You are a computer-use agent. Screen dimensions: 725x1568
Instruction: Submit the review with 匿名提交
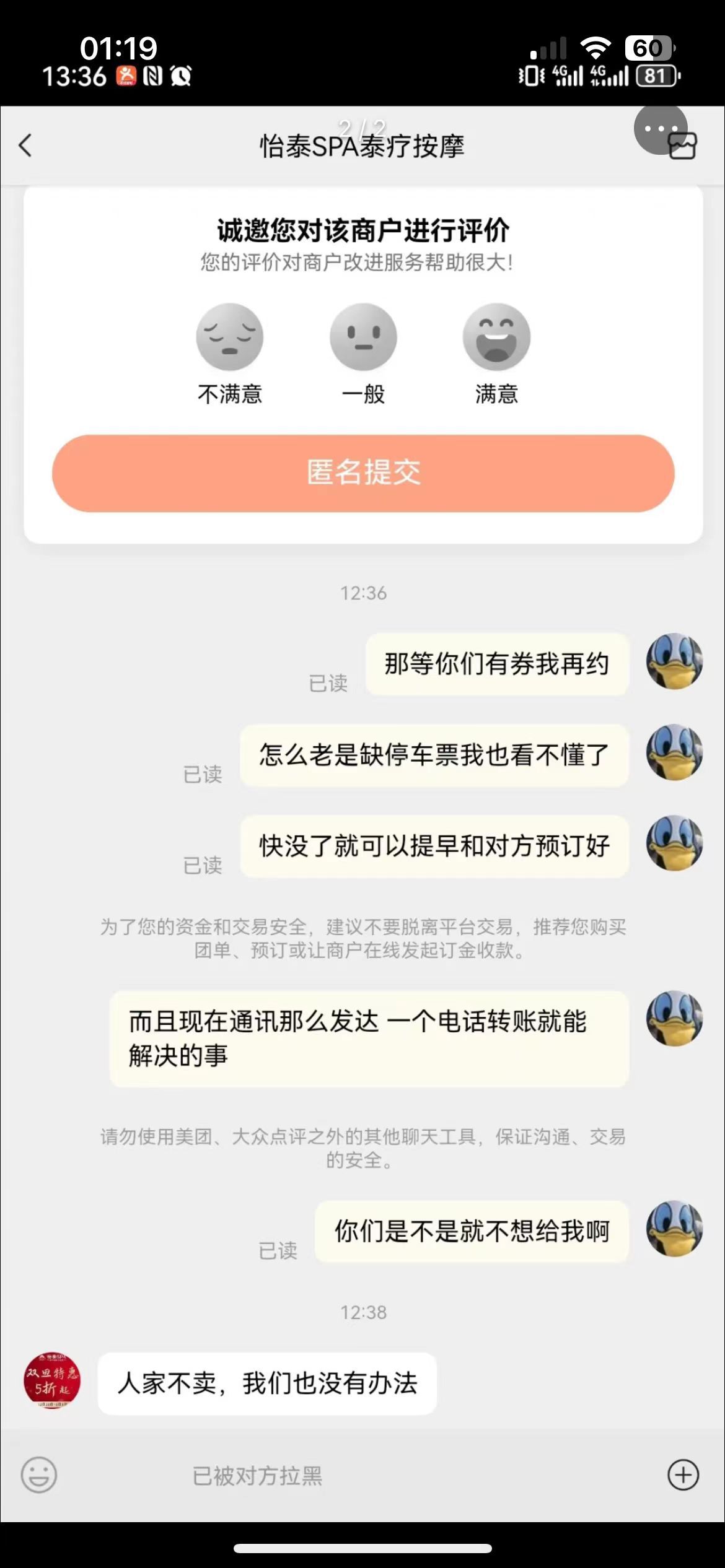363,473
